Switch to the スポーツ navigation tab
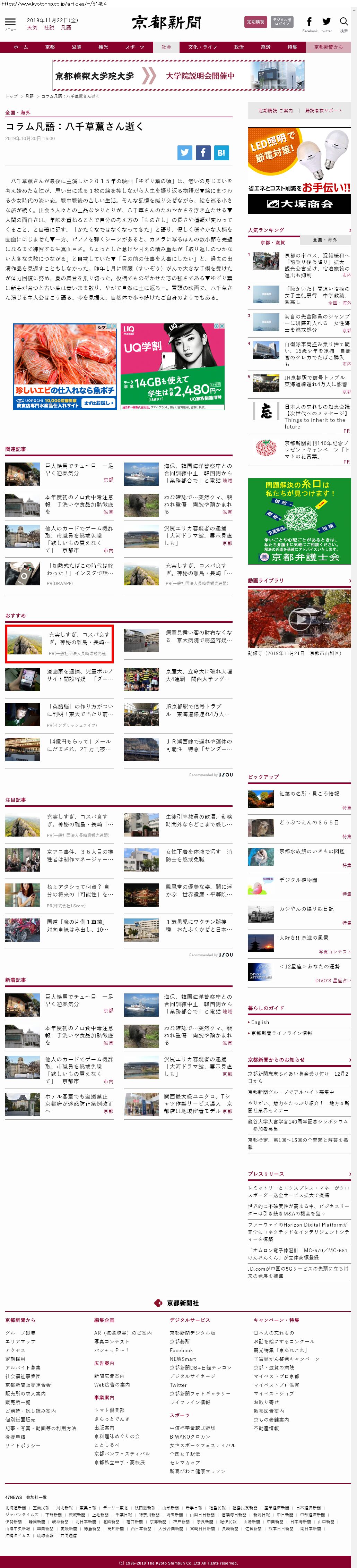The height and width of the screenshot is (1568, 357). click(134, 47)
